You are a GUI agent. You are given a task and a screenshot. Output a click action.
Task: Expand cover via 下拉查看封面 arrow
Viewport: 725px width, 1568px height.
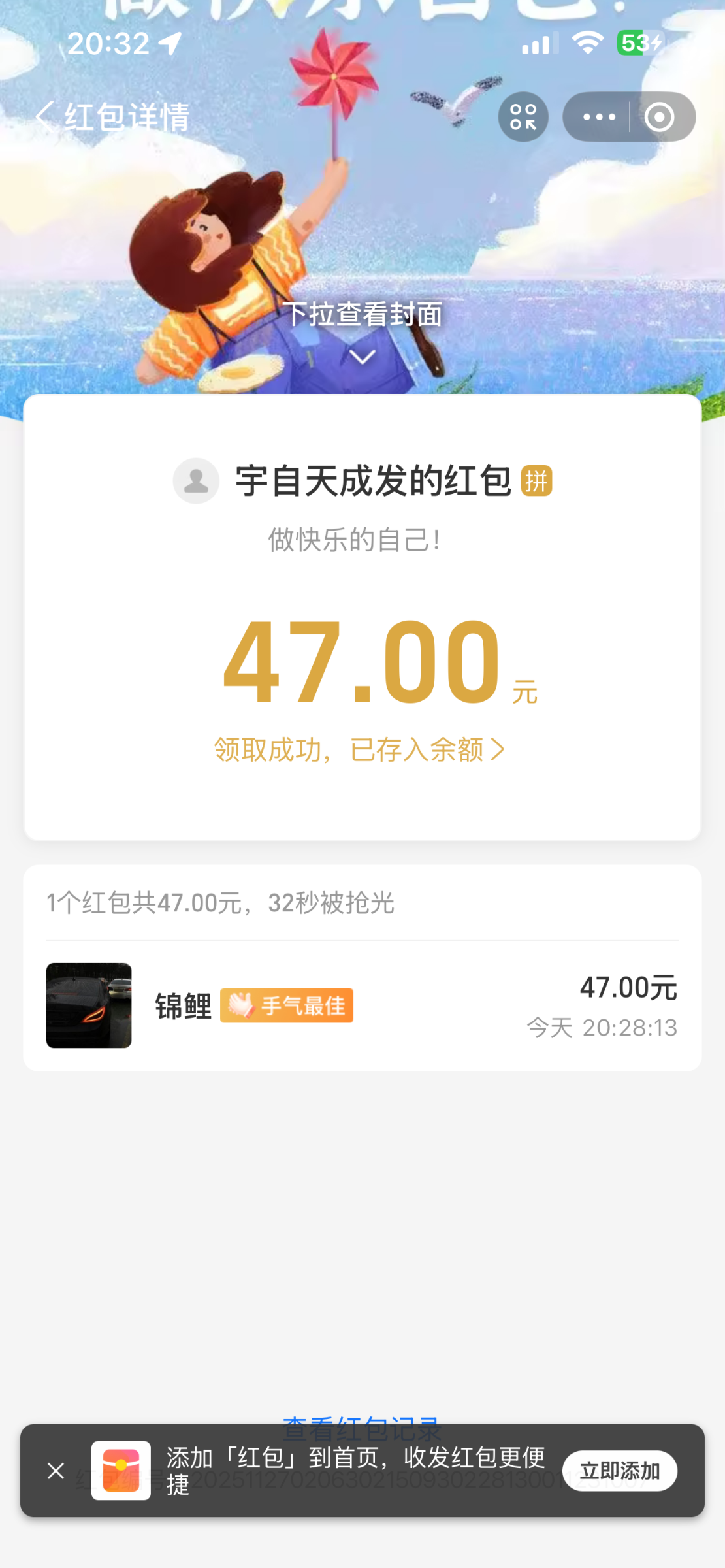pos(362,357)
